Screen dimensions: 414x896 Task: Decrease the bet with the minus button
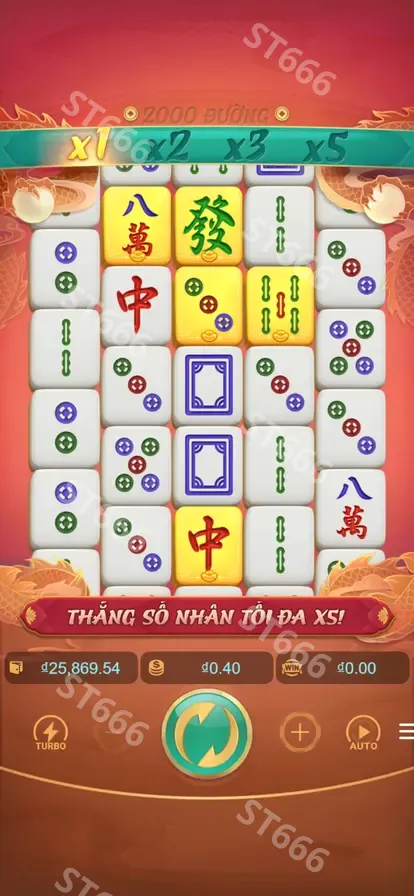pyautogui.click(x=112, y=732)
